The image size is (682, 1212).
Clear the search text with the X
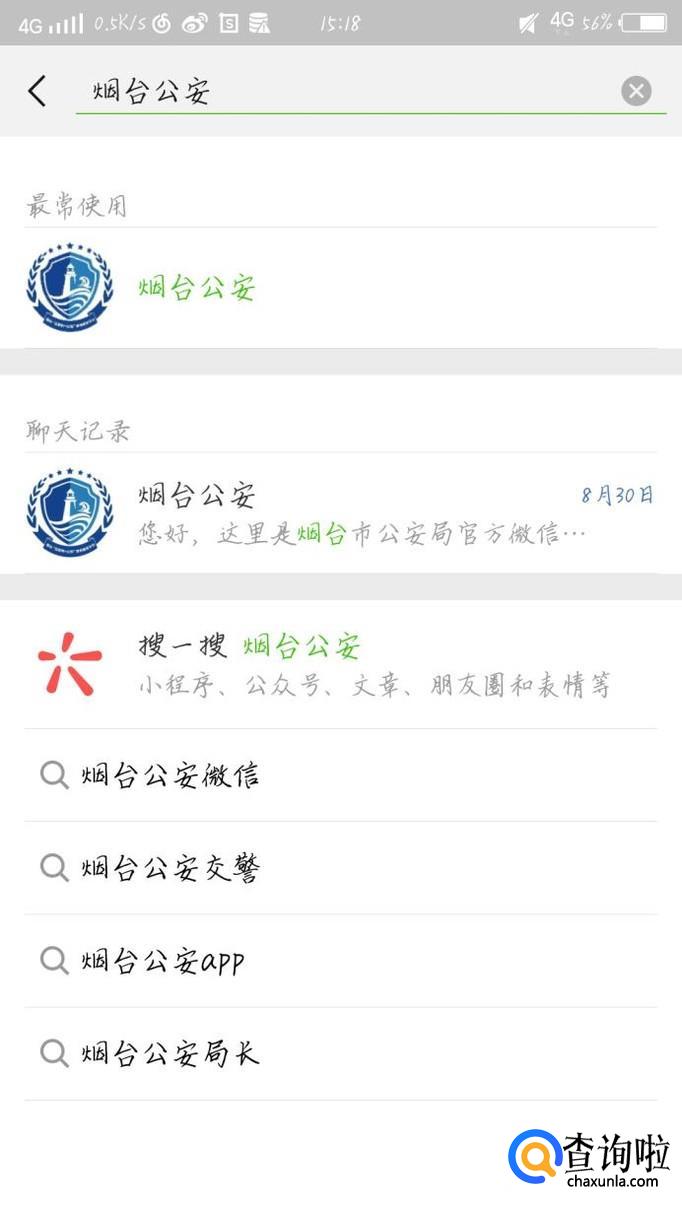coord(636,91)
